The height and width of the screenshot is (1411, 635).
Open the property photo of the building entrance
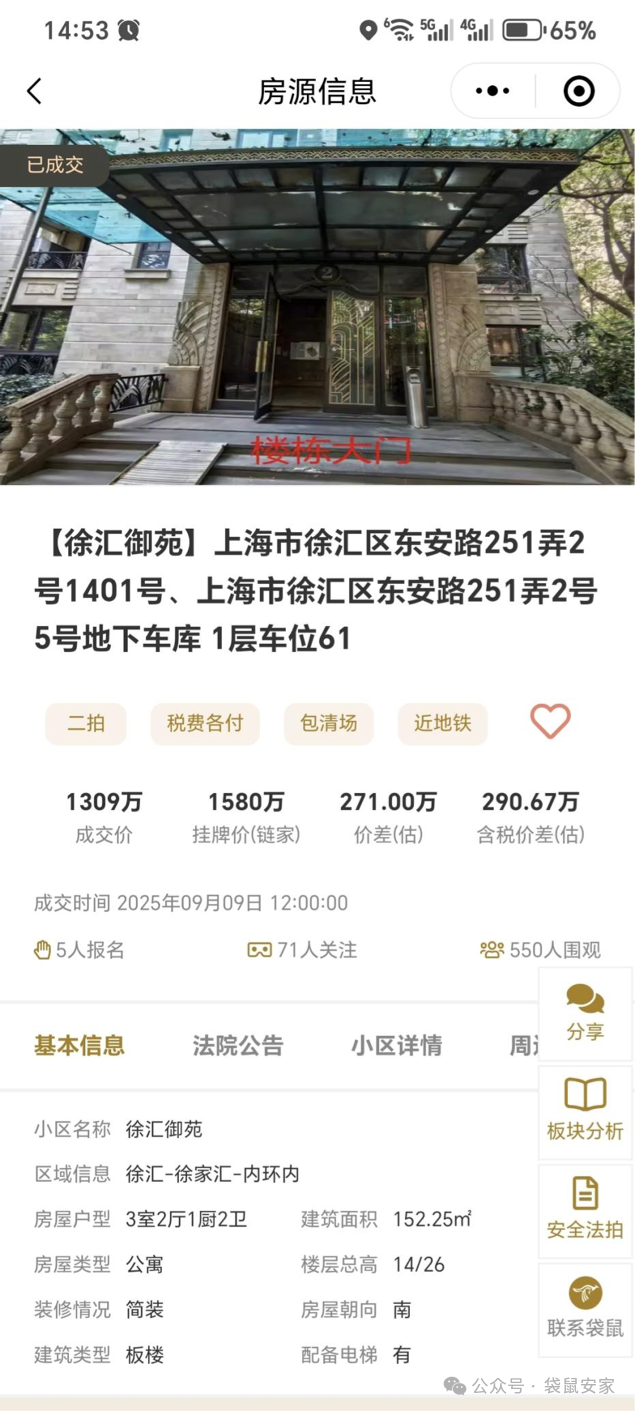[x=317, y=307]
